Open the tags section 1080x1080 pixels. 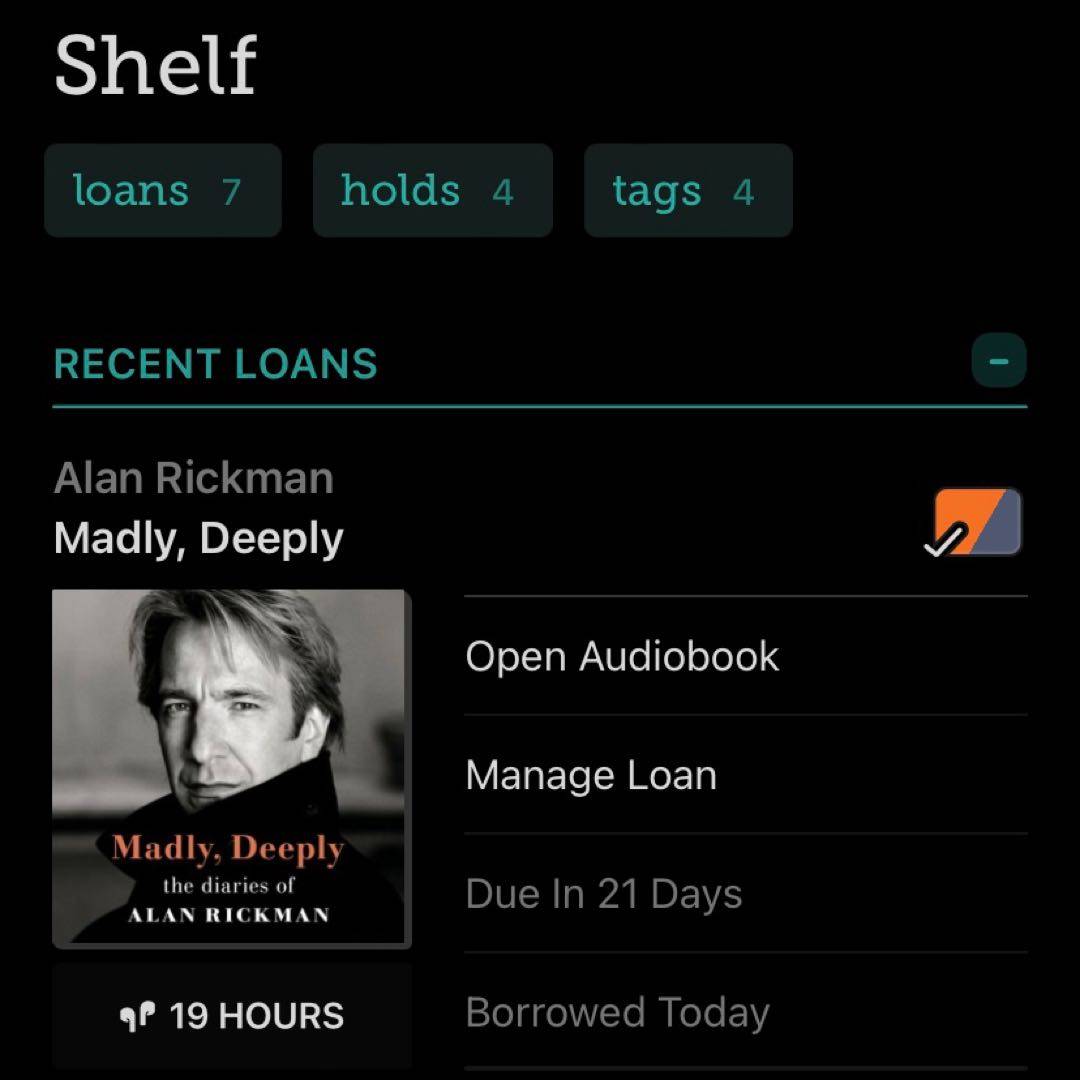(688, 190)
